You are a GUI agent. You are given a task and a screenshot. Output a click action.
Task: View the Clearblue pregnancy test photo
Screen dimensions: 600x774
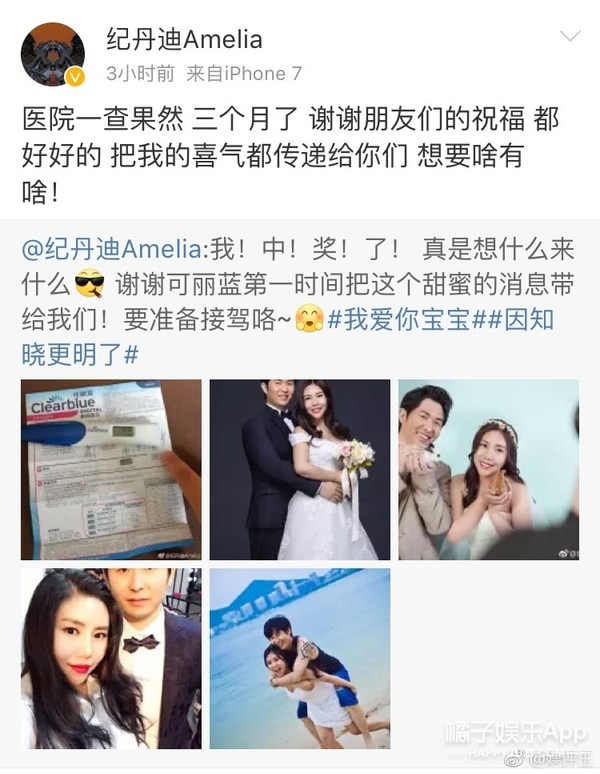[x=110, y=469]
